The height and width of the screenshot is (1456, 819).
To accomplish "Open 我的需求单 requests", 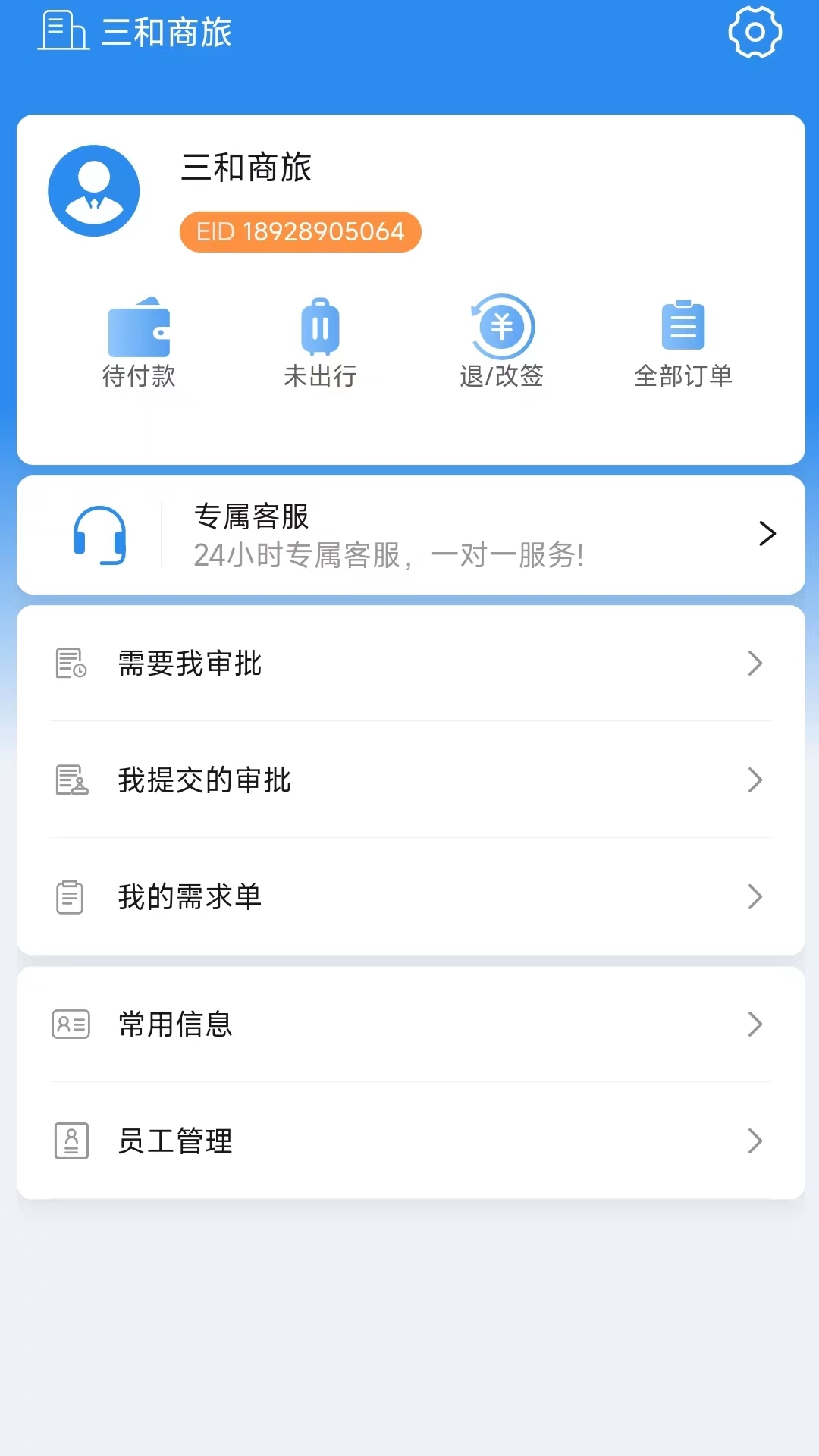I will pos(410,897).
